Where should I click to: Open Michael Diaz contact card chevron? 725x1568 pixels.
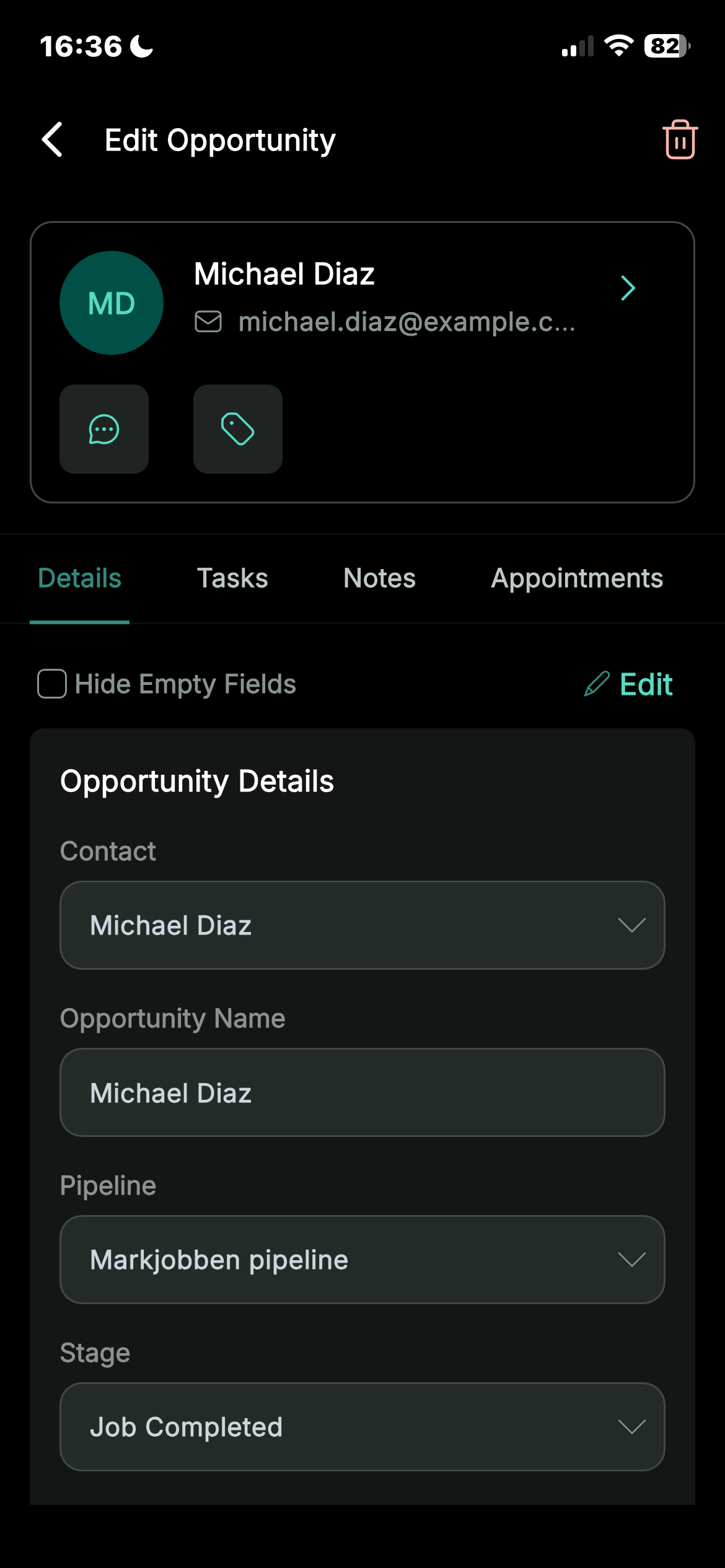coord(628,288)
